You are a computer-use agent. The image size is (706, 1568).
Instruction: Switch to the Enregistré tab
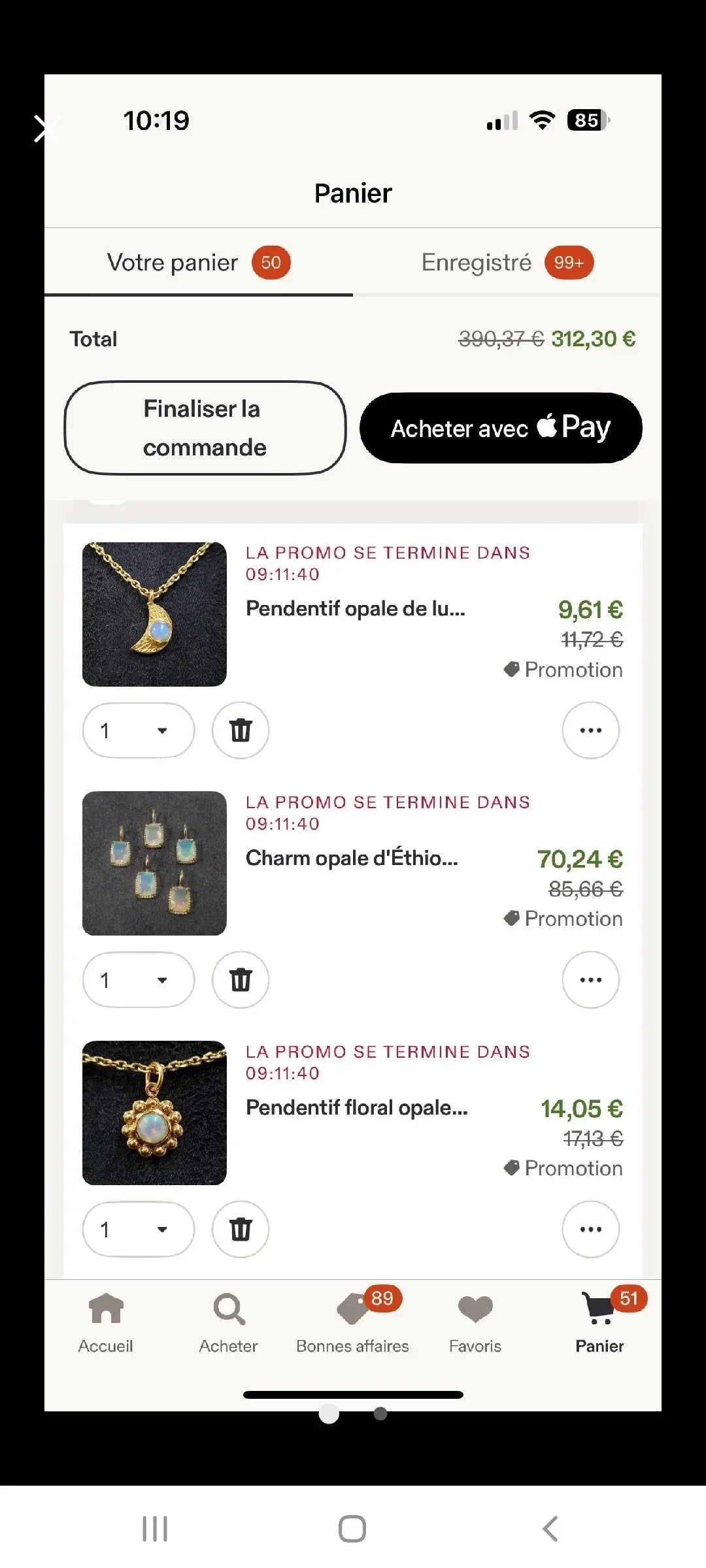coord(507,263)
